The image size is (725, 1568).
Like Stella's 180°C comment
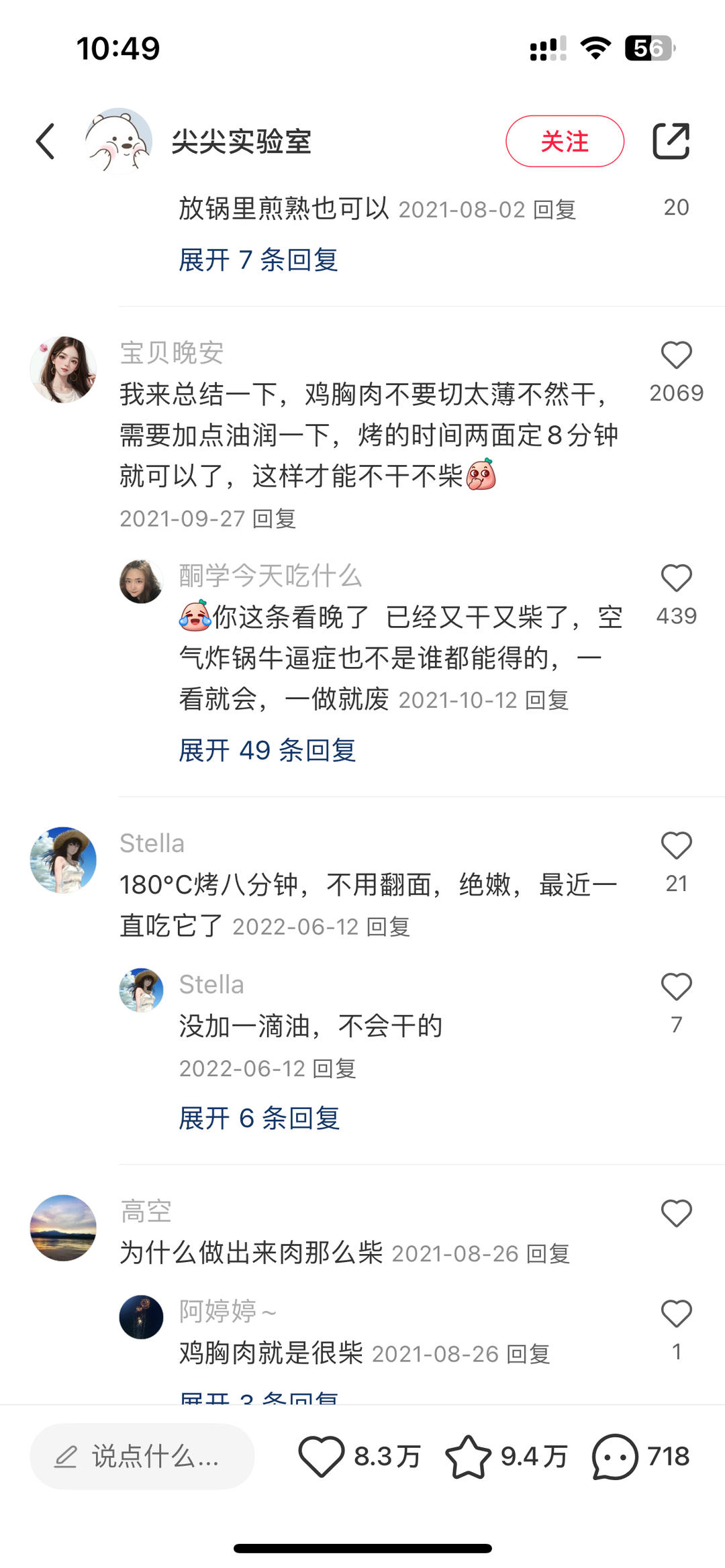pyautogui.click(x=676, y=846)
